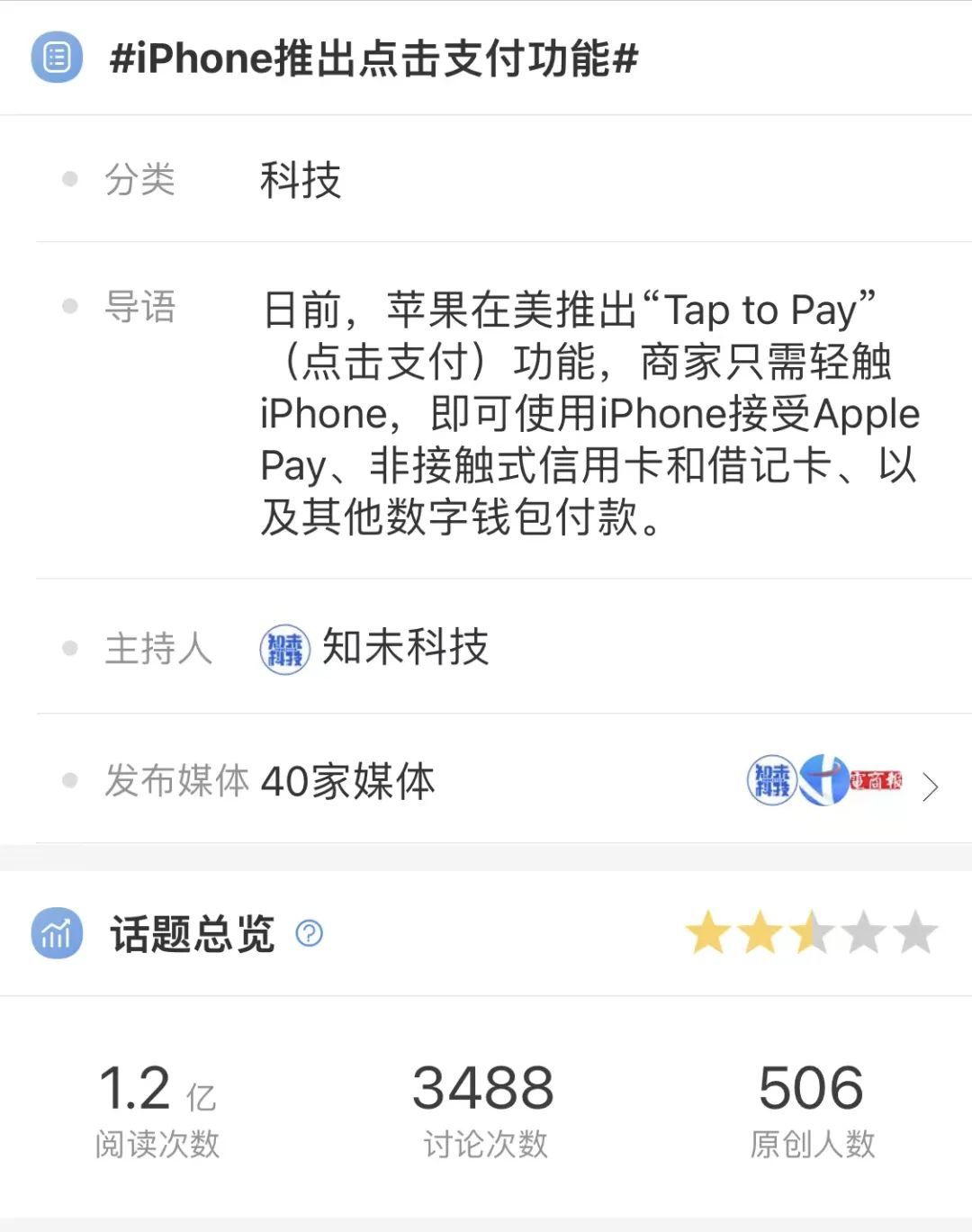Switch to the 话题总览 section header
The height and width of the screenshot is (1232, 972).
click(191, 934)
